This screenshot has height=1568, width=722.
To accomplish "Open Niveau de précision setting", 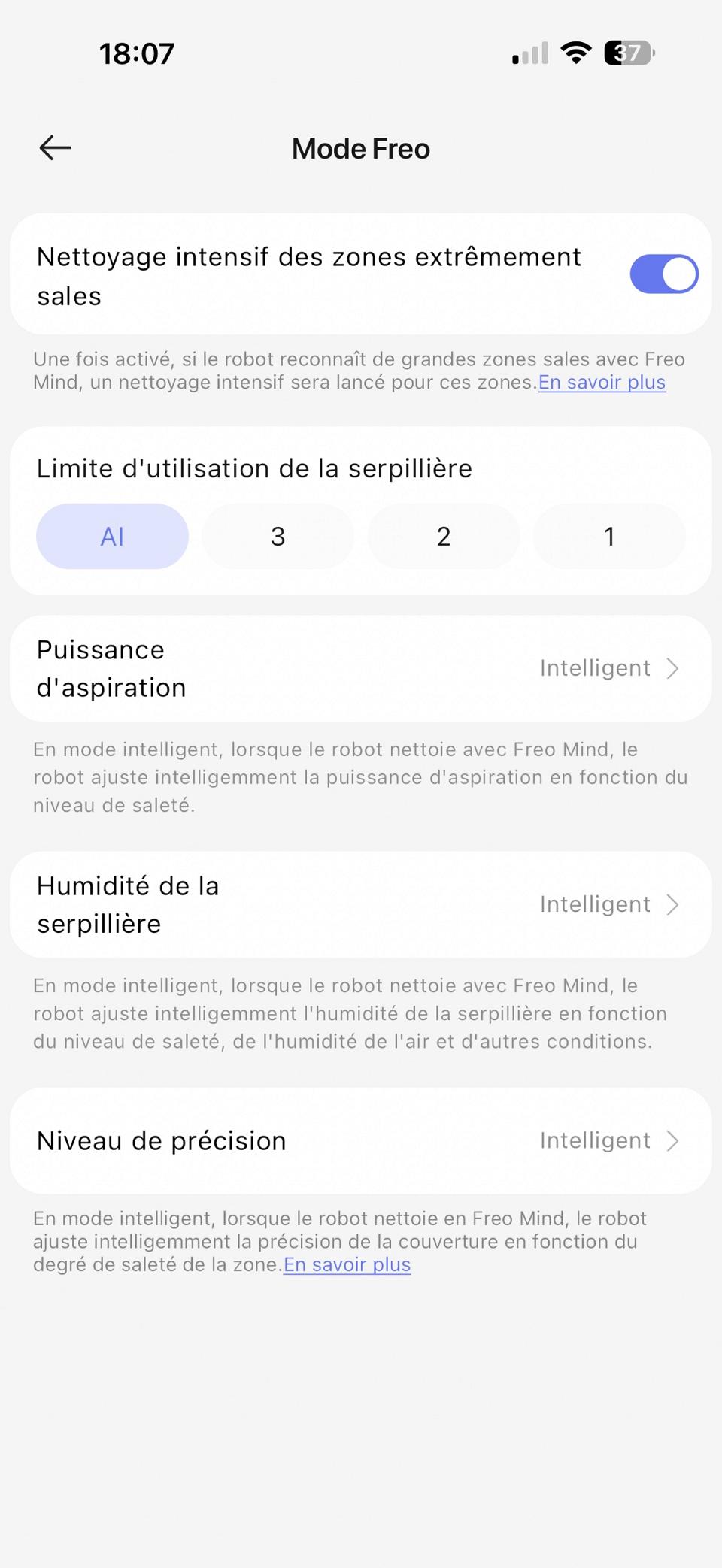I will point(361,1141).
